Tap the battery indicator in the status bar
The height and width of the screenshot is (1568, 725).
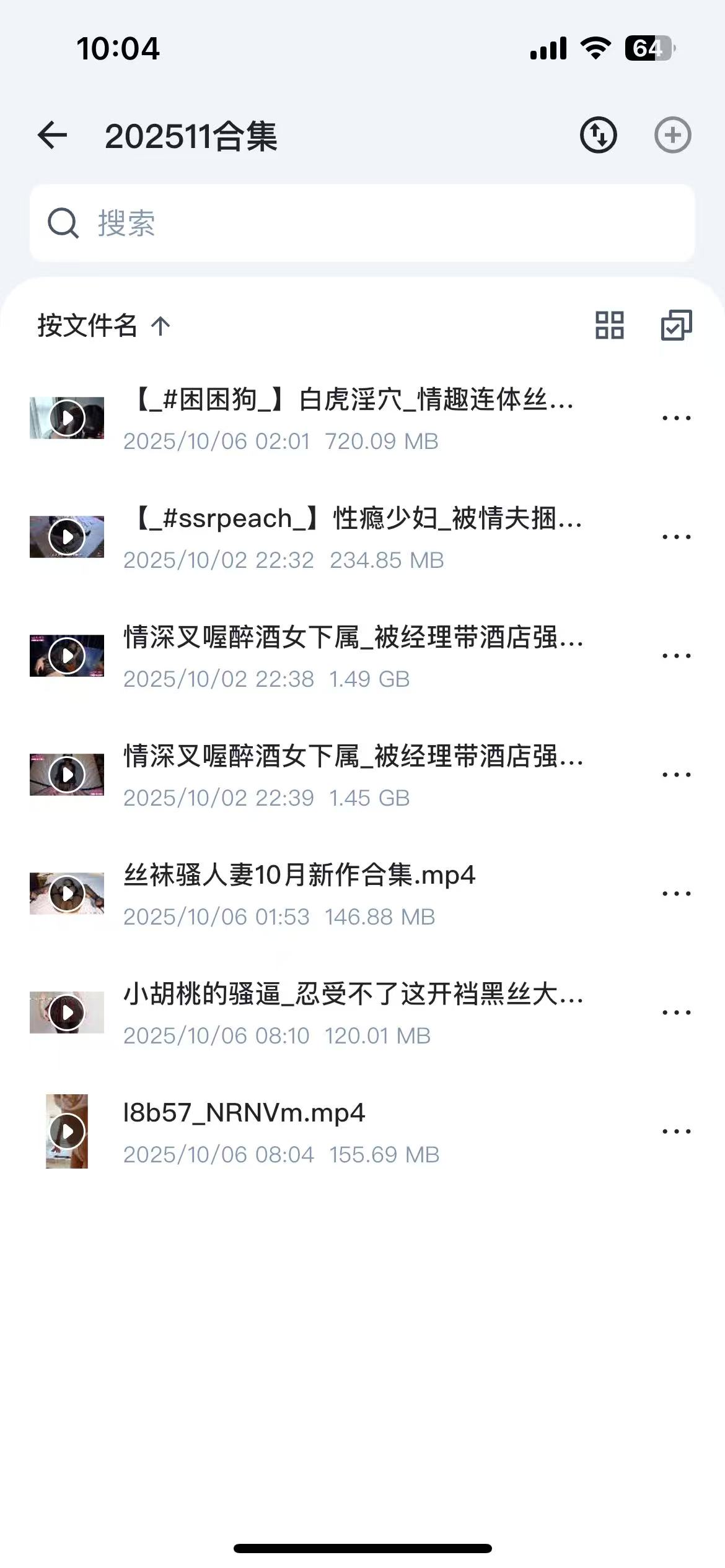click(x=649, y=48)
